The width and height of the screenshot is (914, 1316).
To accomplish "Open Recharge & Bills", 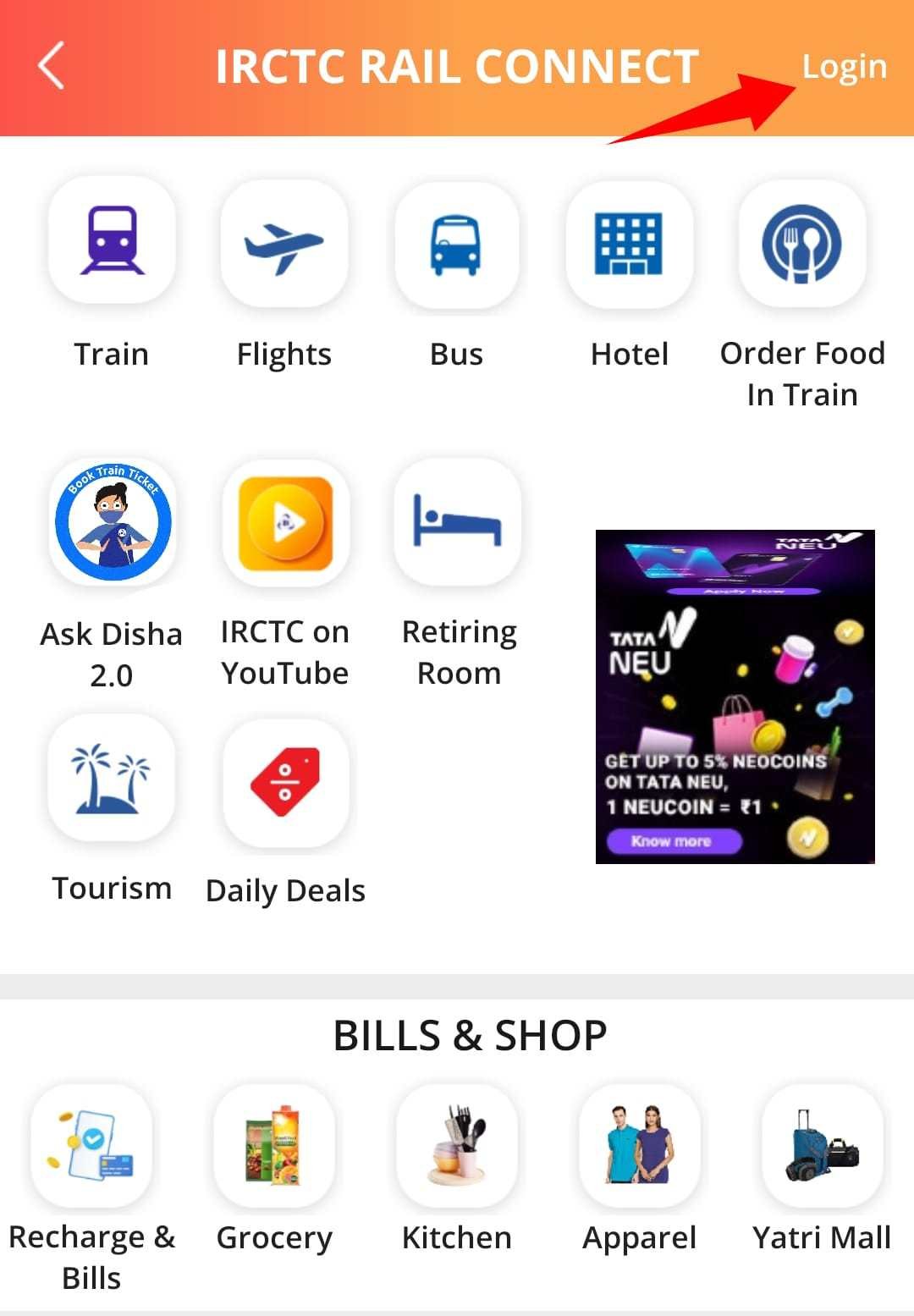I will click(x=91, y=1145).
